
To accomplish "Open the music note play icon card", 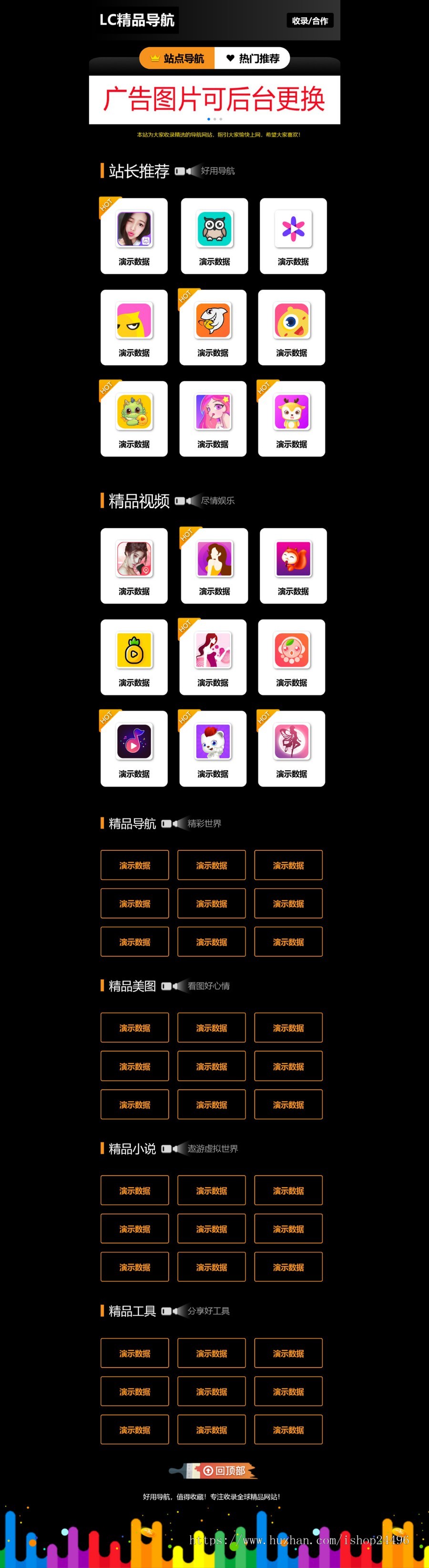I will [x=133, y=748].
